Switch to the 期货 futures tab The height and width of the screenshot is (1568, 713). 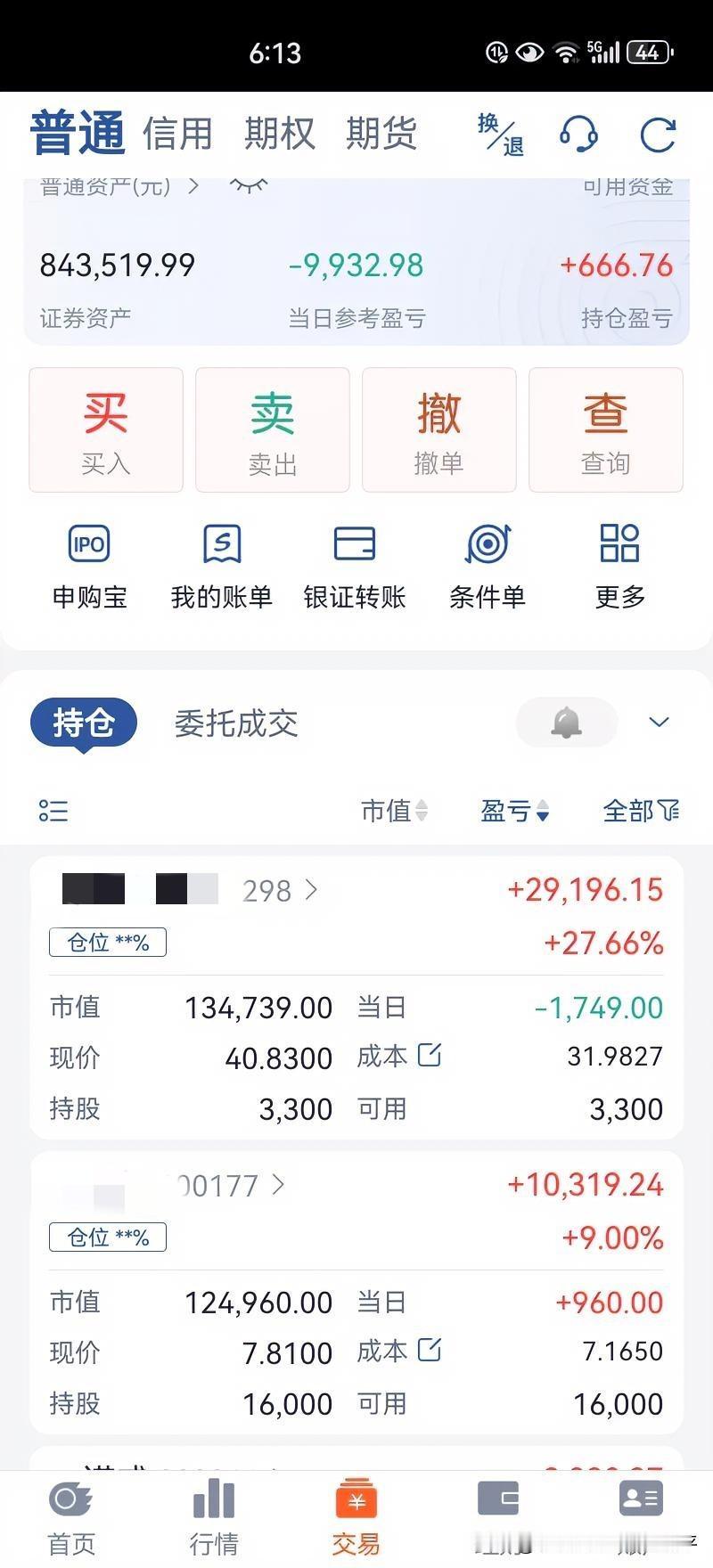click(x=381, y=132)
